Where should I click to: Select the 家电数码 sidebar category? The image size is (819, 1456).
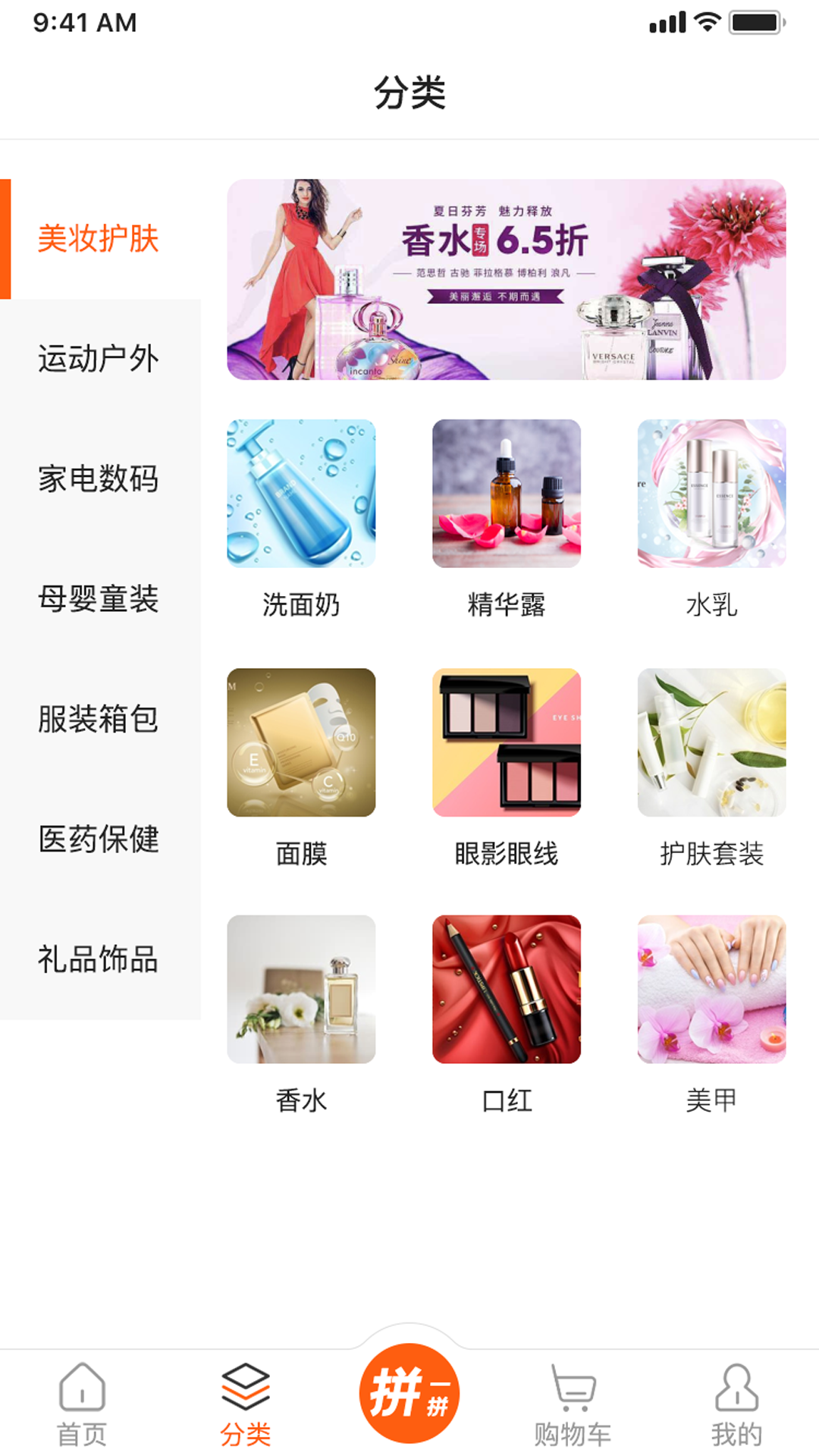[99, 479]
